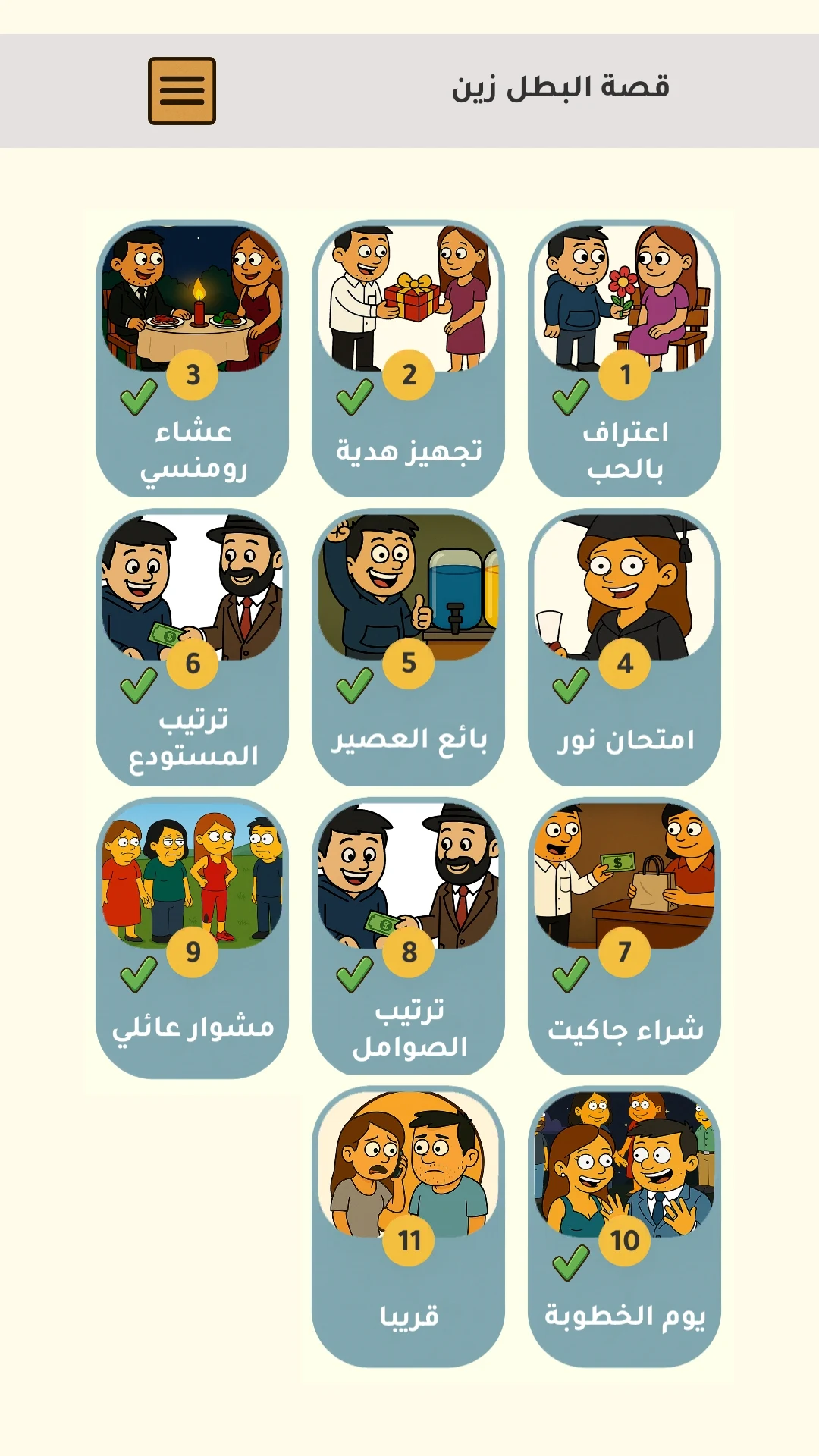Open chapter 6 ترتيب المستودع
The width and height of the screenshot is (819, 1456).
(x=192, y=648)
